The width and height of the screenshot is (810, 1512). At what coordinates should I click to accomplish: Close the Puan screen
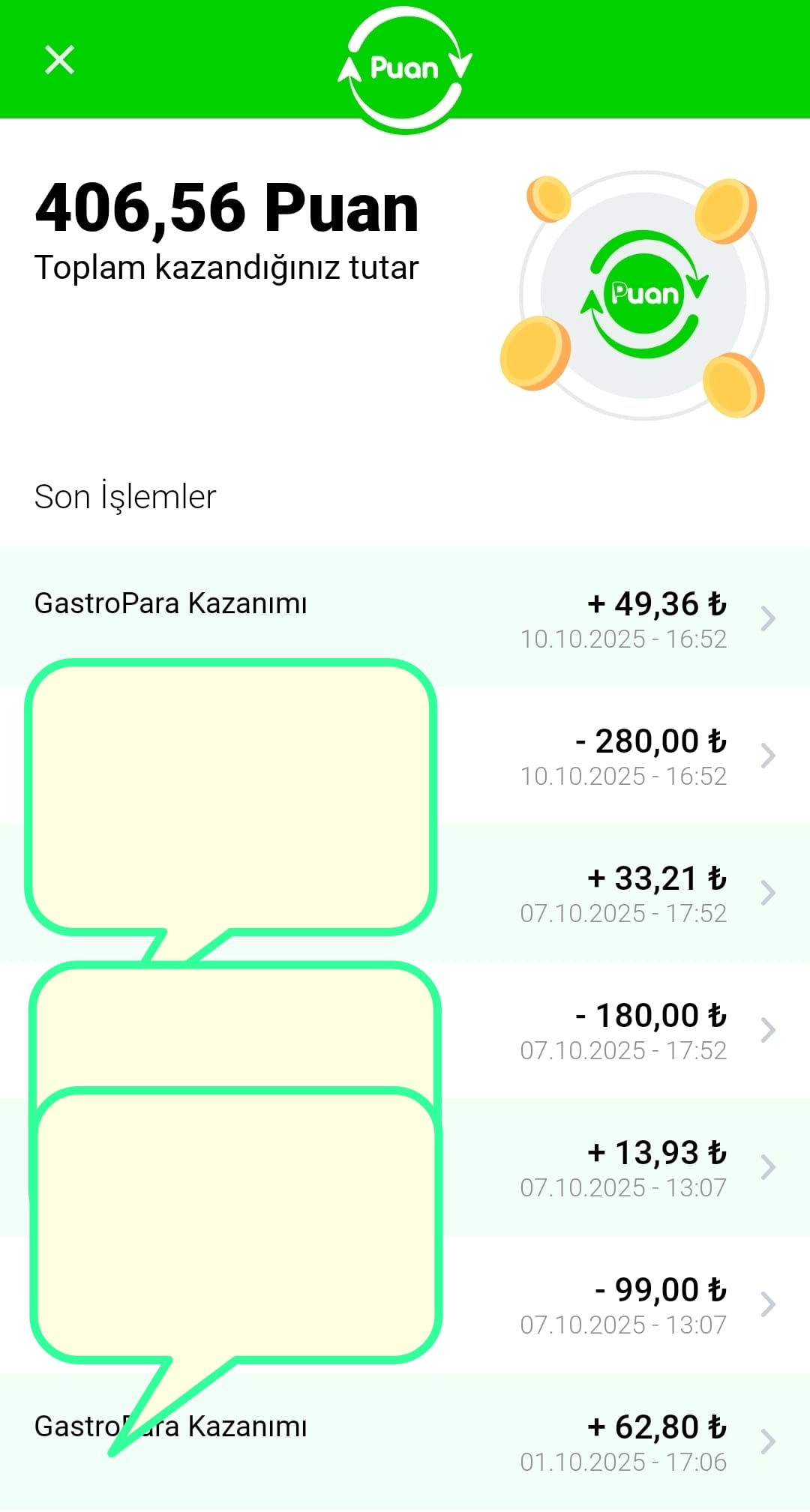(59, 60)
